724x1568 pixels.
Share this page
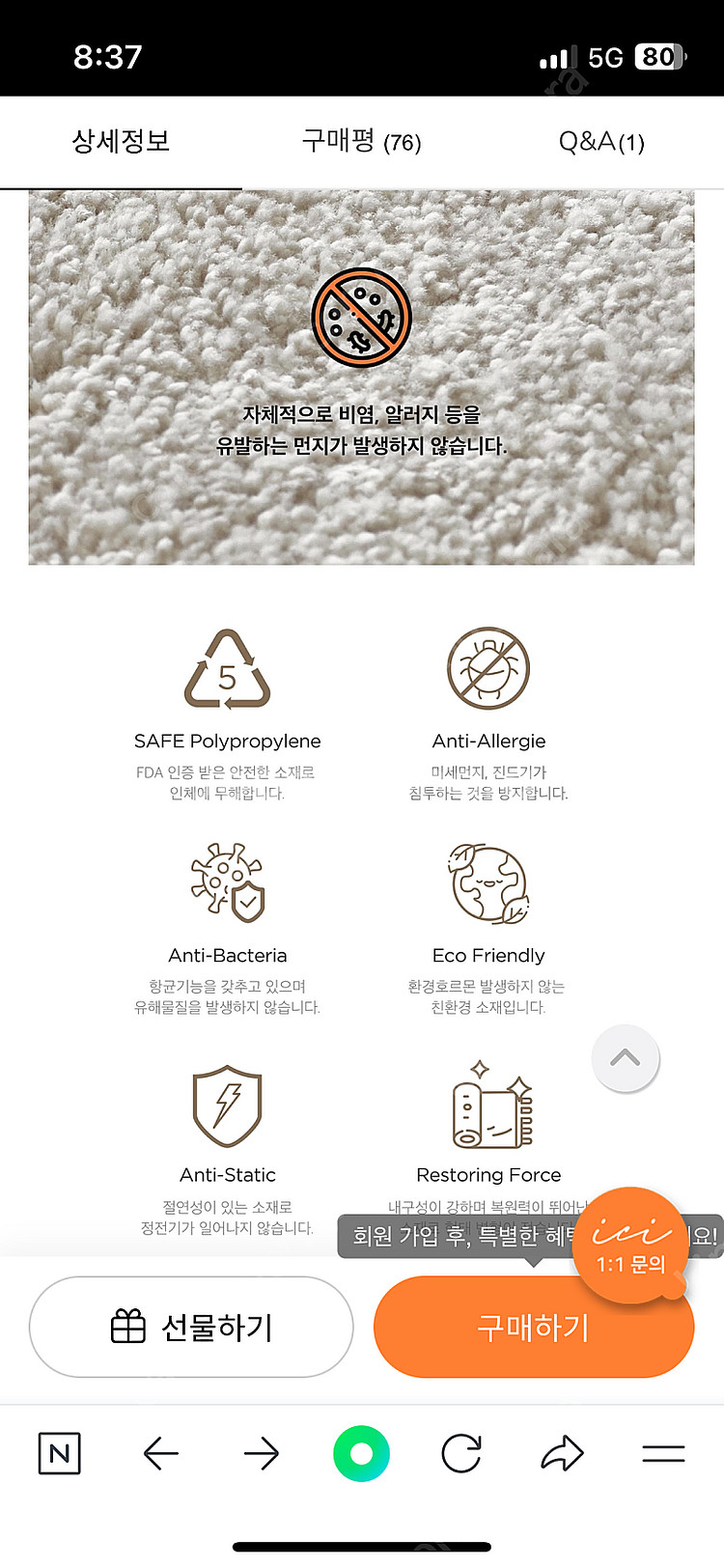(562, 1453)
